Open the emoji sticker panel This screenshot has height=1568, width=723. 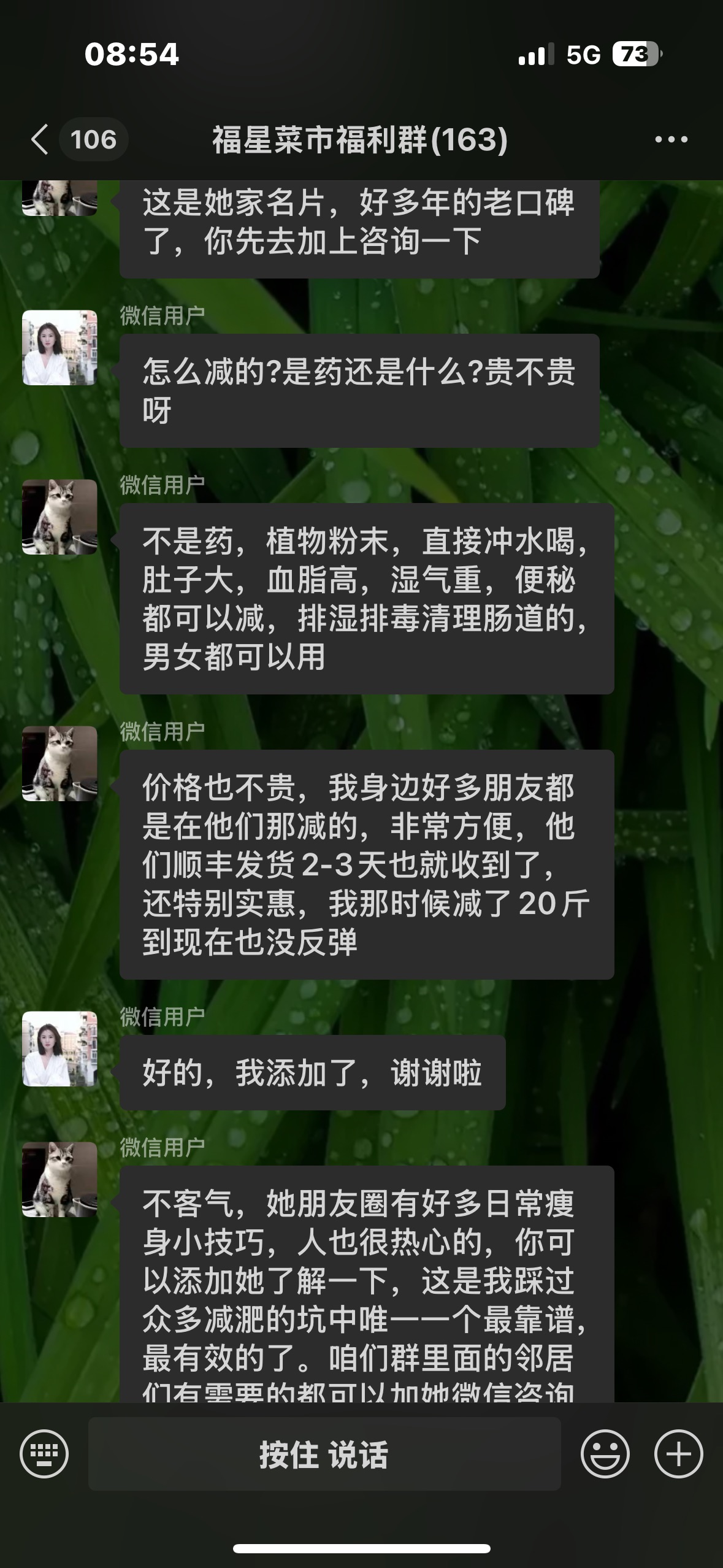[x=605, y=1454]
